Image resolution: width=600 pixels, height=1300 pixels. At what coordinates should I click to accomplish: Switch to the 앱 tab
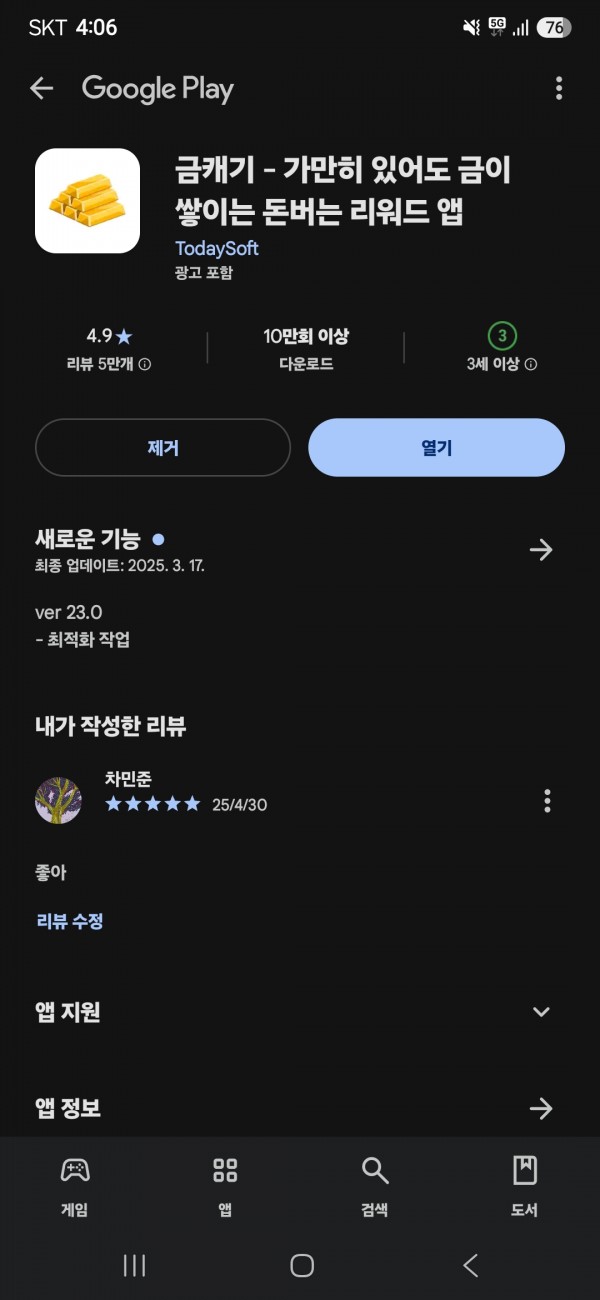[225, 1187]
